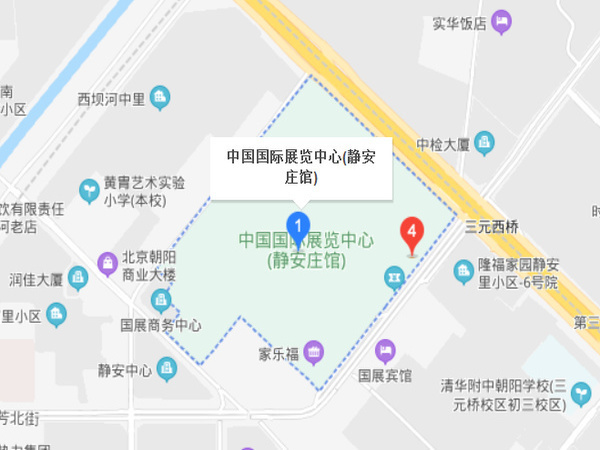Open the 隆福家园静安里小区 residence icon
This screenshot has height=450, width=600.
(x=463, y=271)
